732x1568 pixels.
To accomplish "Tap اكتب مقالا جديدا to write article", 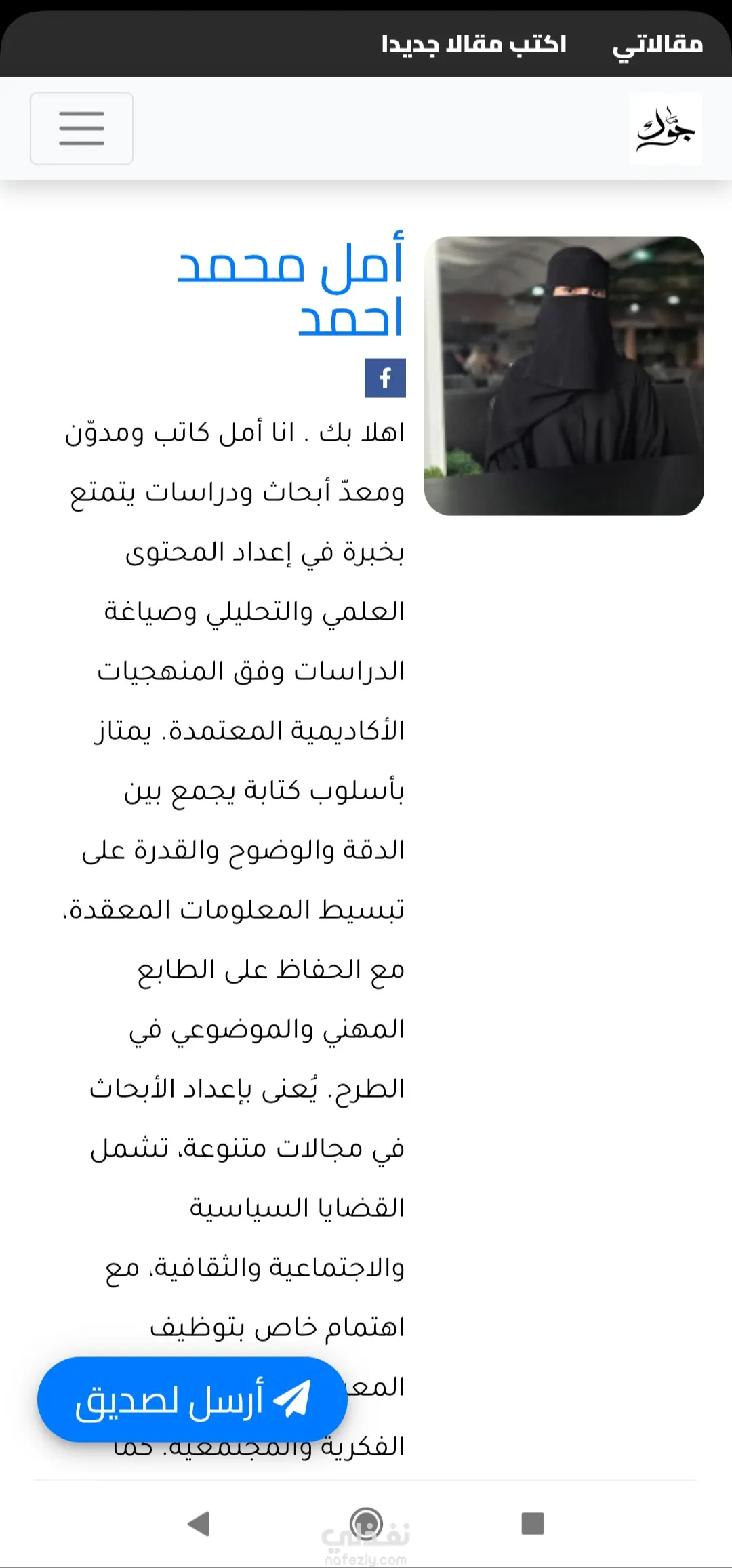I will (x=473, y=45).
